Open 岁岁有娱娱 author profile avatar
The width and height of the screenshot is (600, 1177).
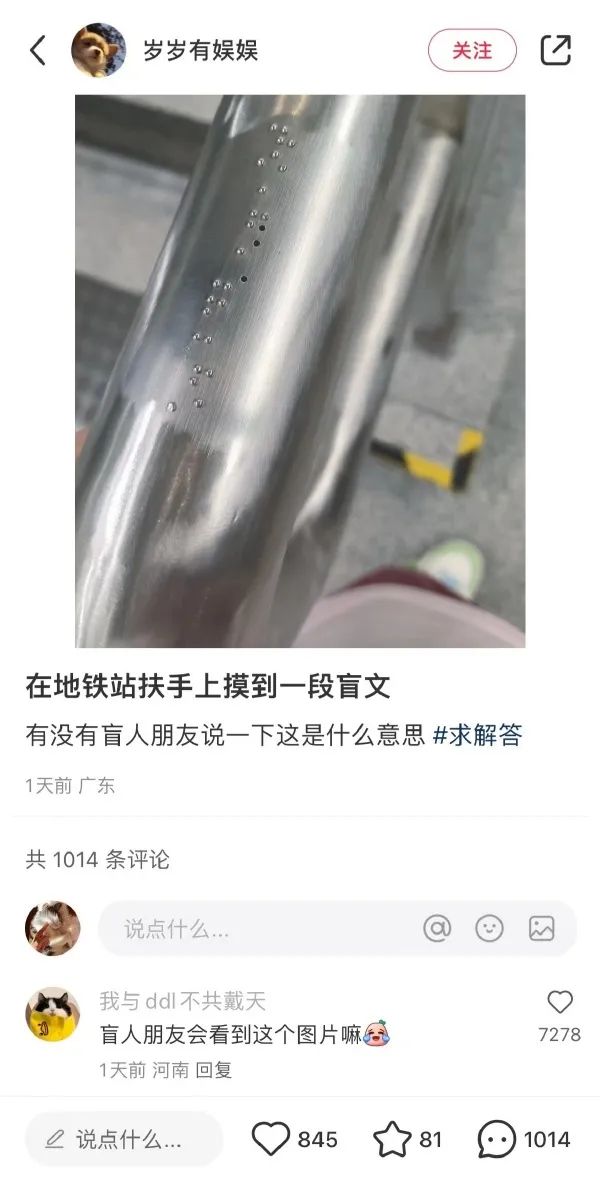point(98,50)
